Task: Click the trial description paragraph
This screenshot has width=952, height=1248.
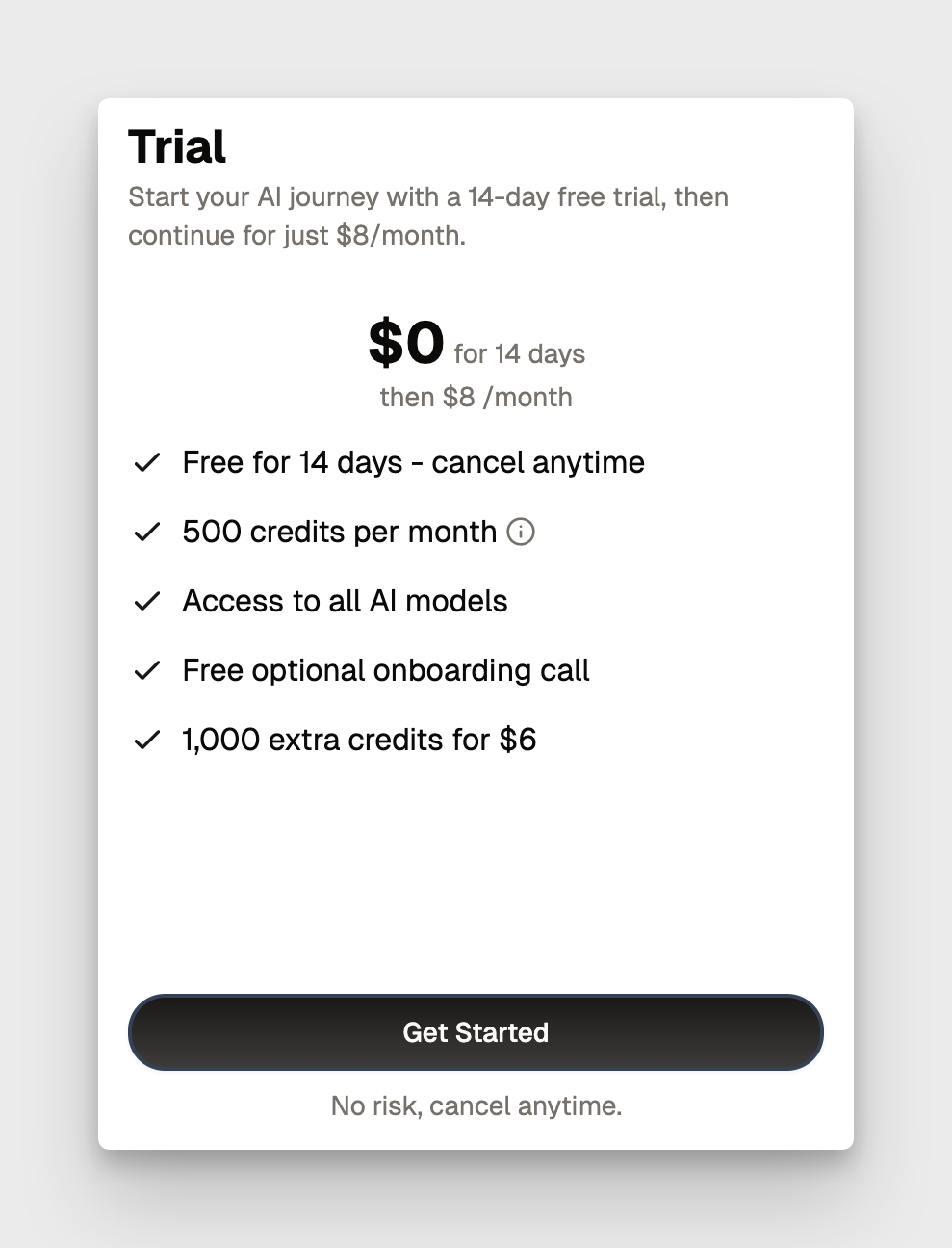Action: pos(428,216)
